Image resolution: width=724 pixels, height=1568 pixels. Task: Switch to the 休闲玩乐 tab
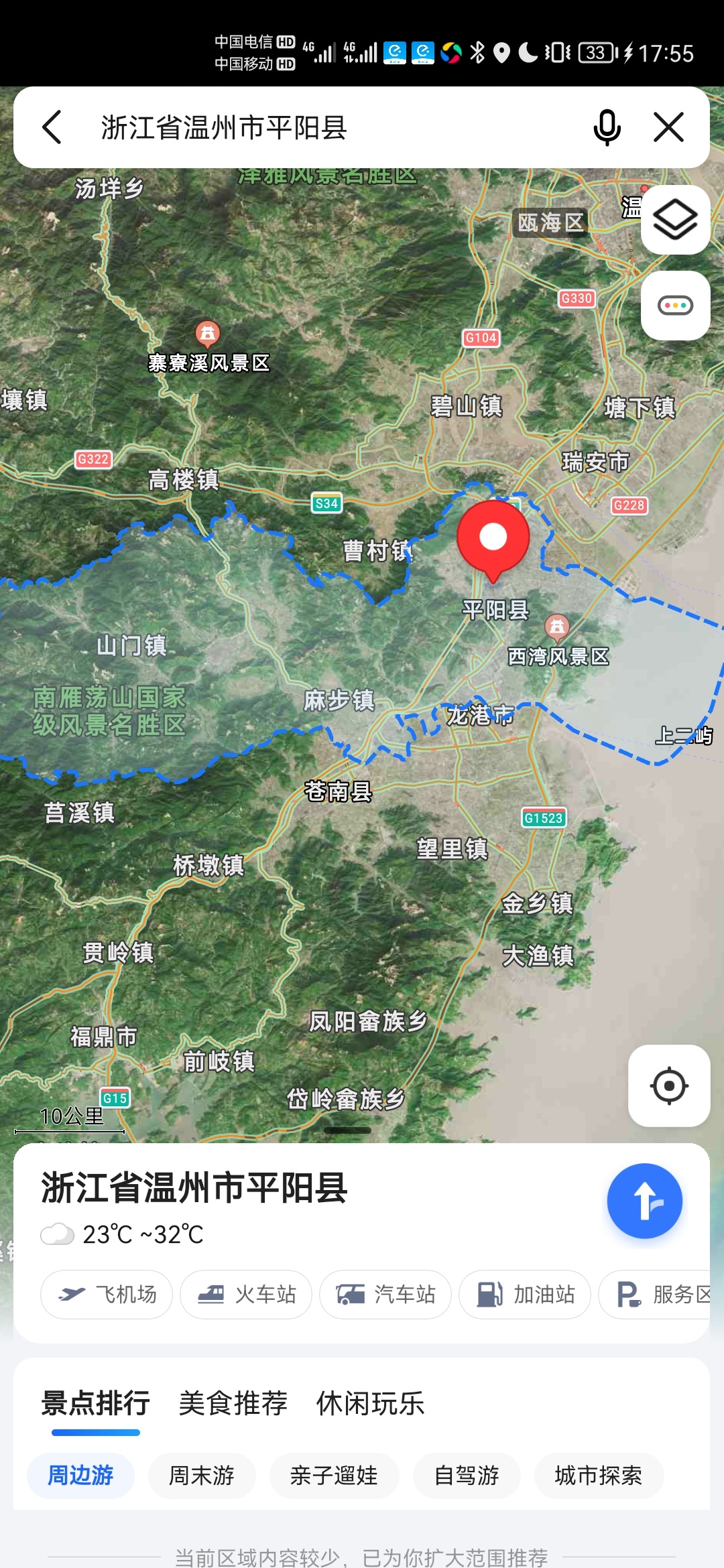(370, 1403)
